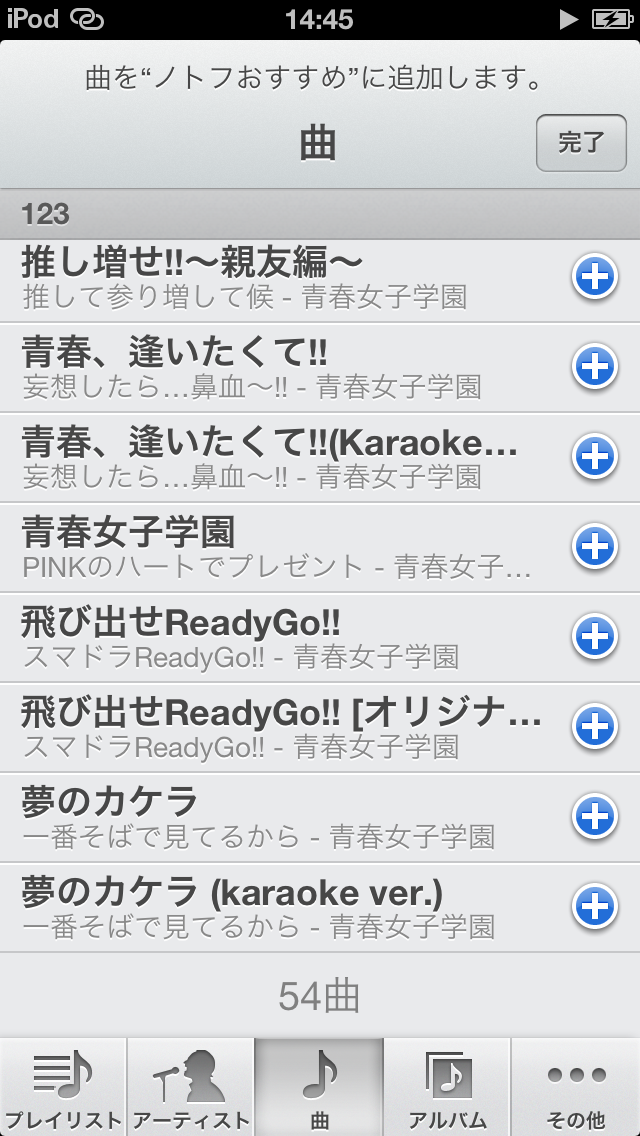Viewport: 640px width, 1136px height.
Task: Open the アルバム tab
Action: pyautogui.click(x=447, y=1086)
